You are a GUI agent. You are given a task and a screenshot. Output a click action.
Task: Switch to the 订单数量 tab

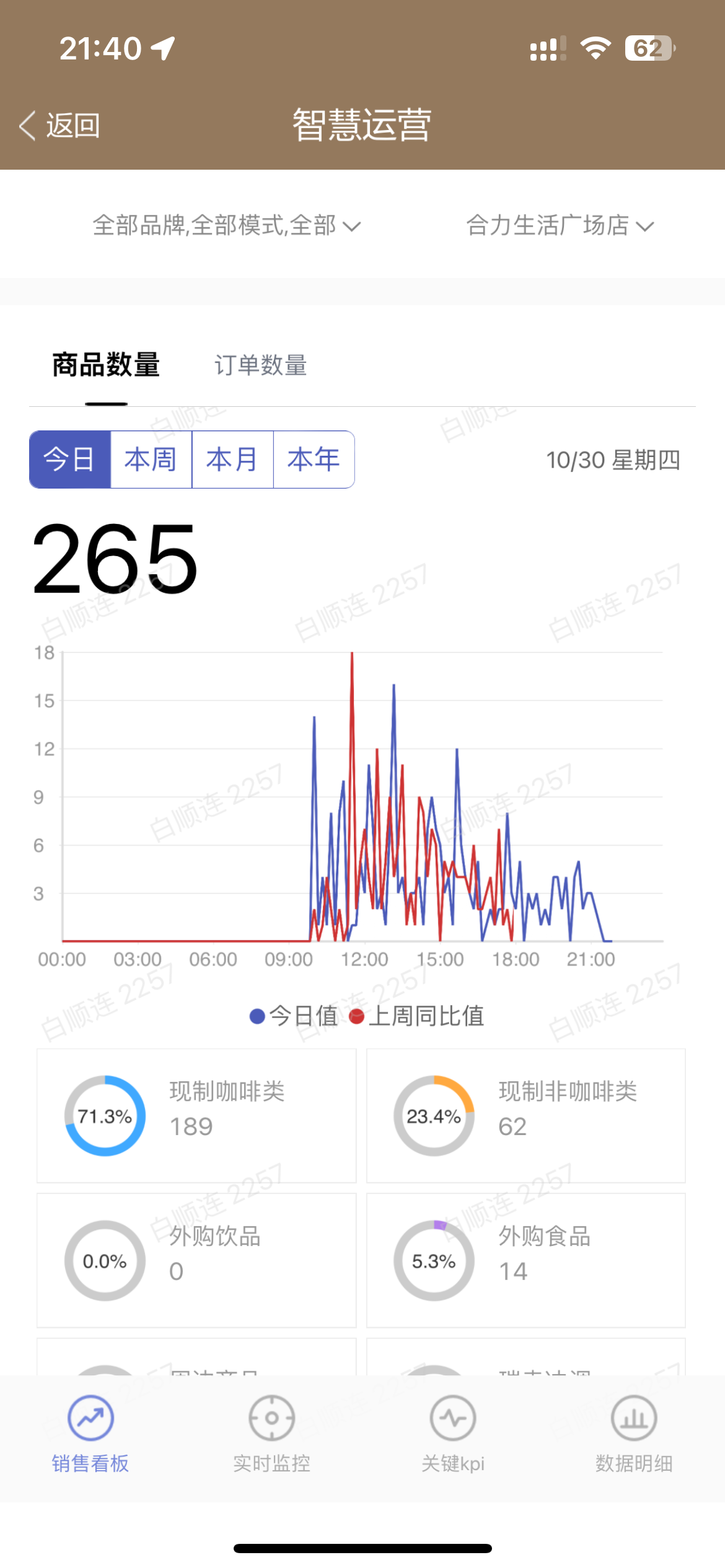tap(260, 365)
